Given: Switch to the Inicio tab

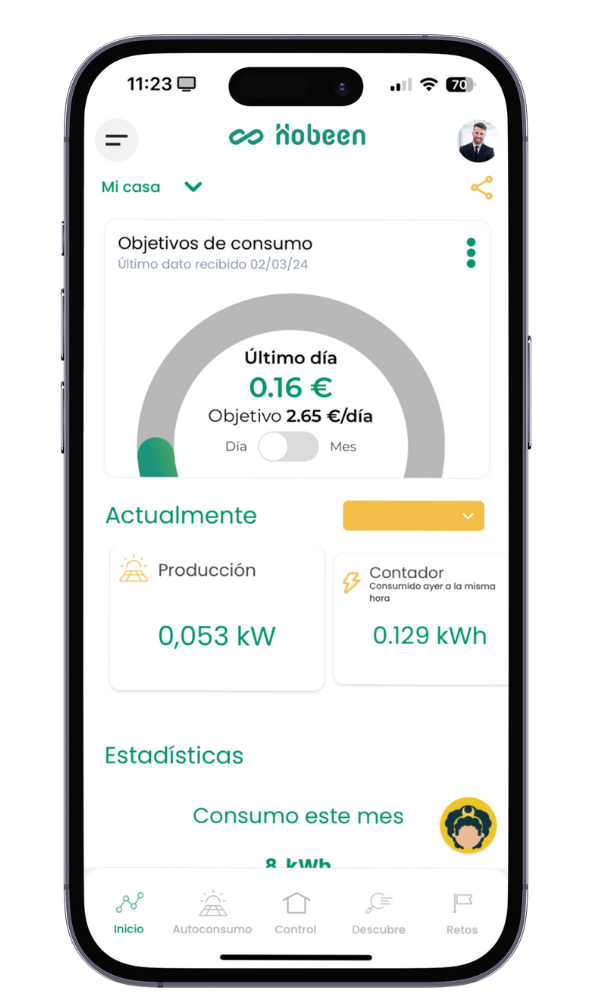Looking at the screenshot, I should coord(129,913).
